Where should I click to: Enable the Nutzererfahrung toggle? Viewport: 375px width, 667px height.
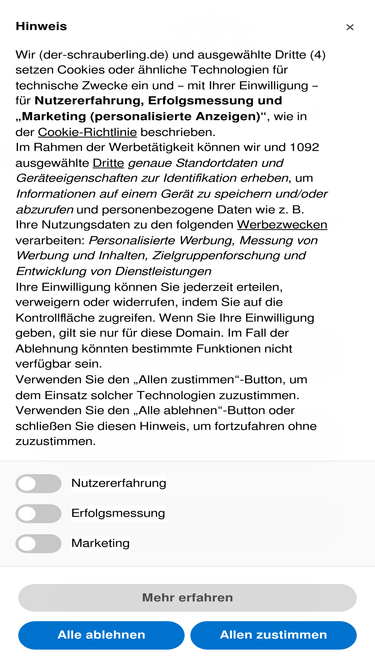(38, 484)
